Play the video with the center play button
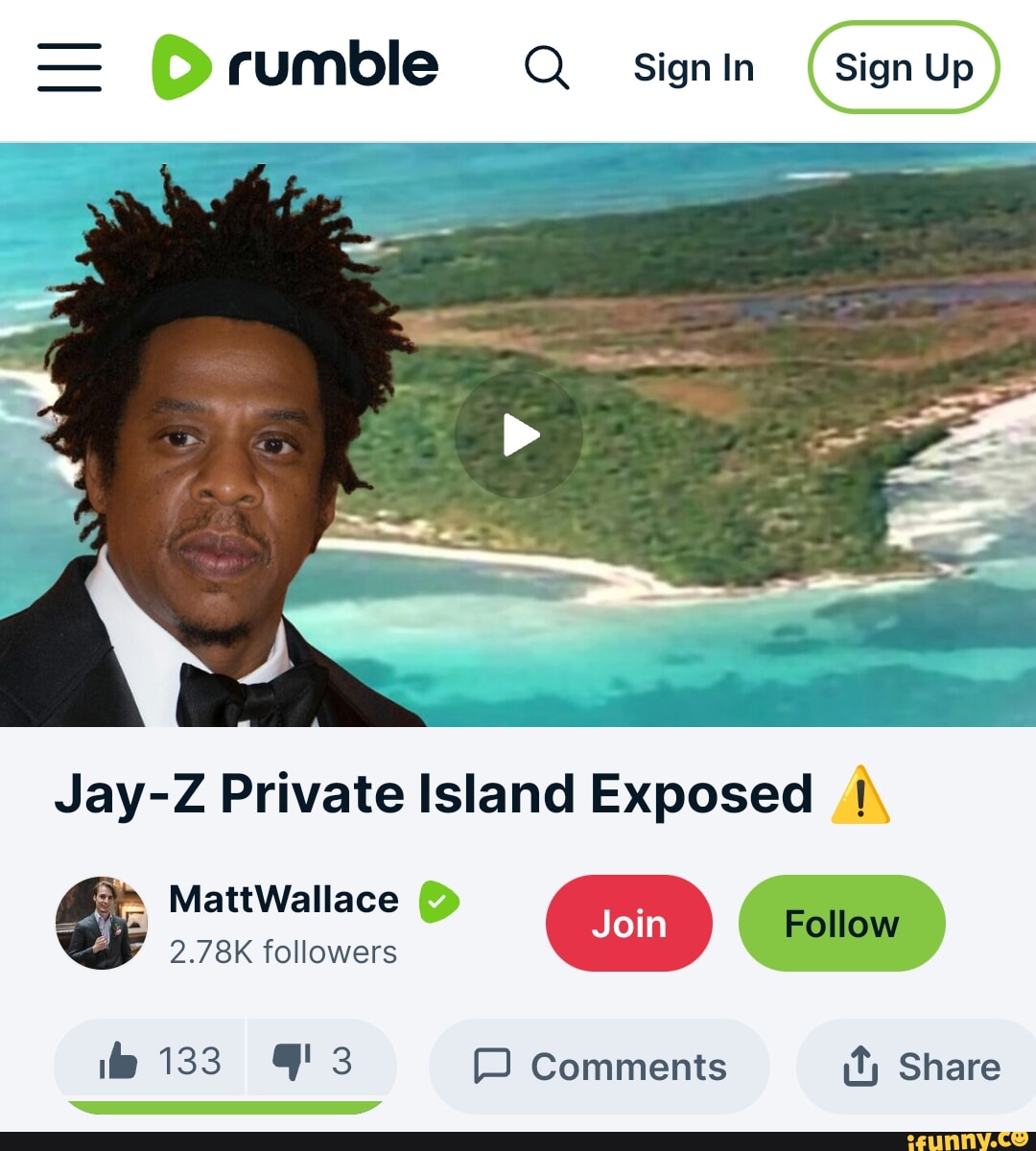This screenshot has width=1036, height=1151. click(518, 434)
